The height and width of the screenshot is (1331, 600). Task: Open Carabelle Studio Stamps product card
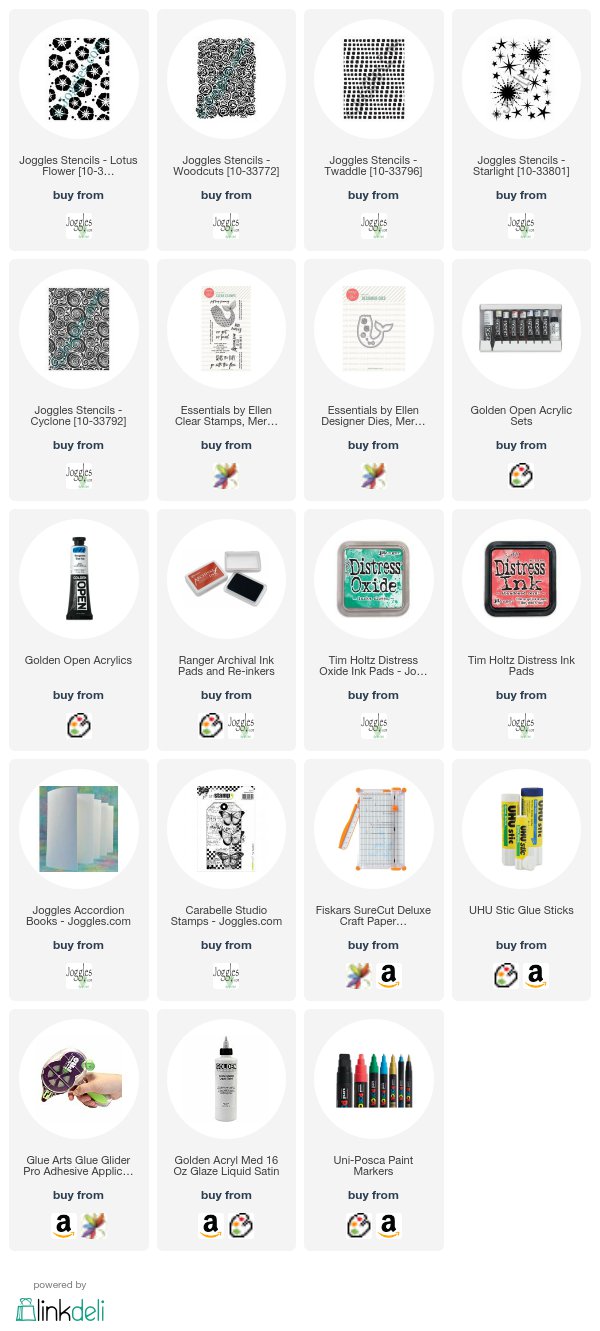pyautogui.click(x=226, y=828)
